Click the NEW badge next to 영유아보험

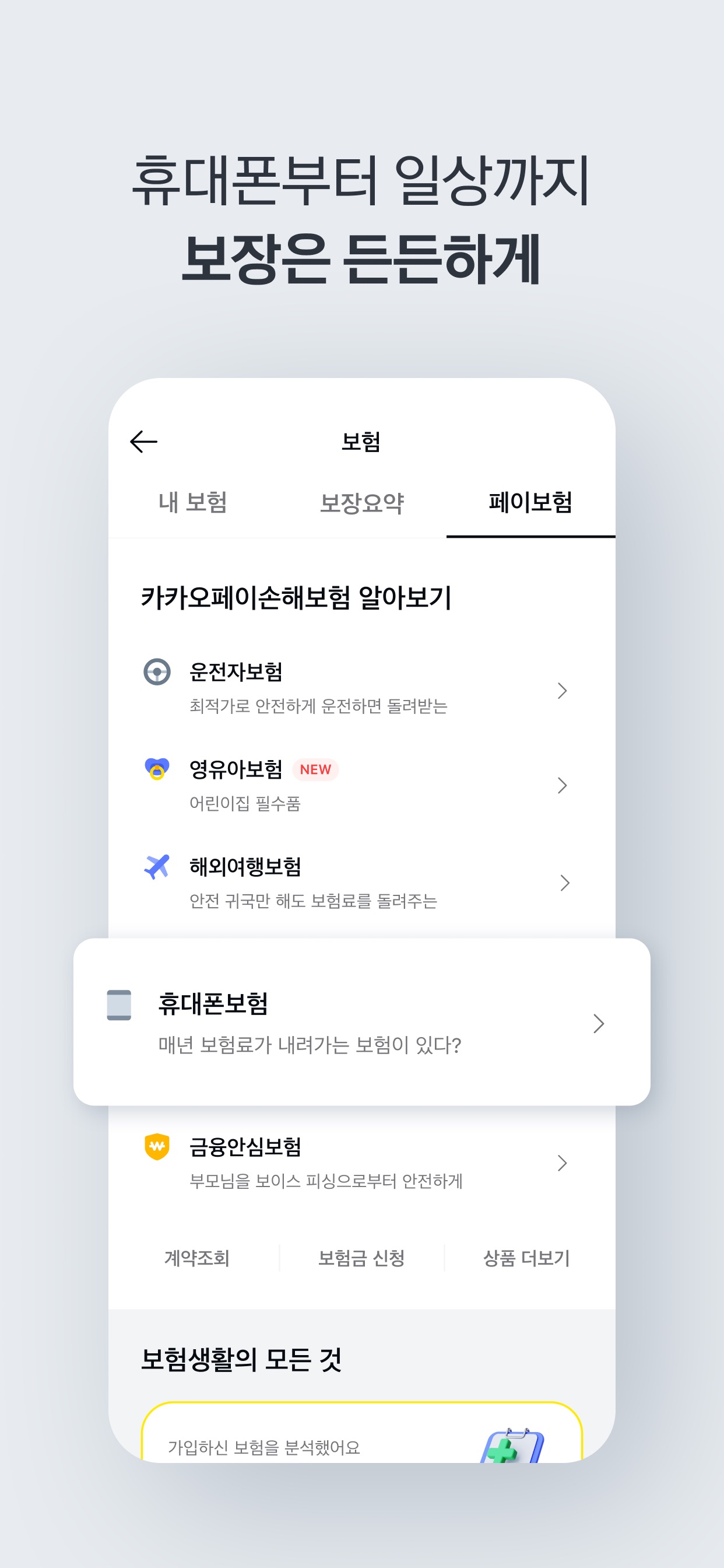pyautogui.click(x=315, y=770)
